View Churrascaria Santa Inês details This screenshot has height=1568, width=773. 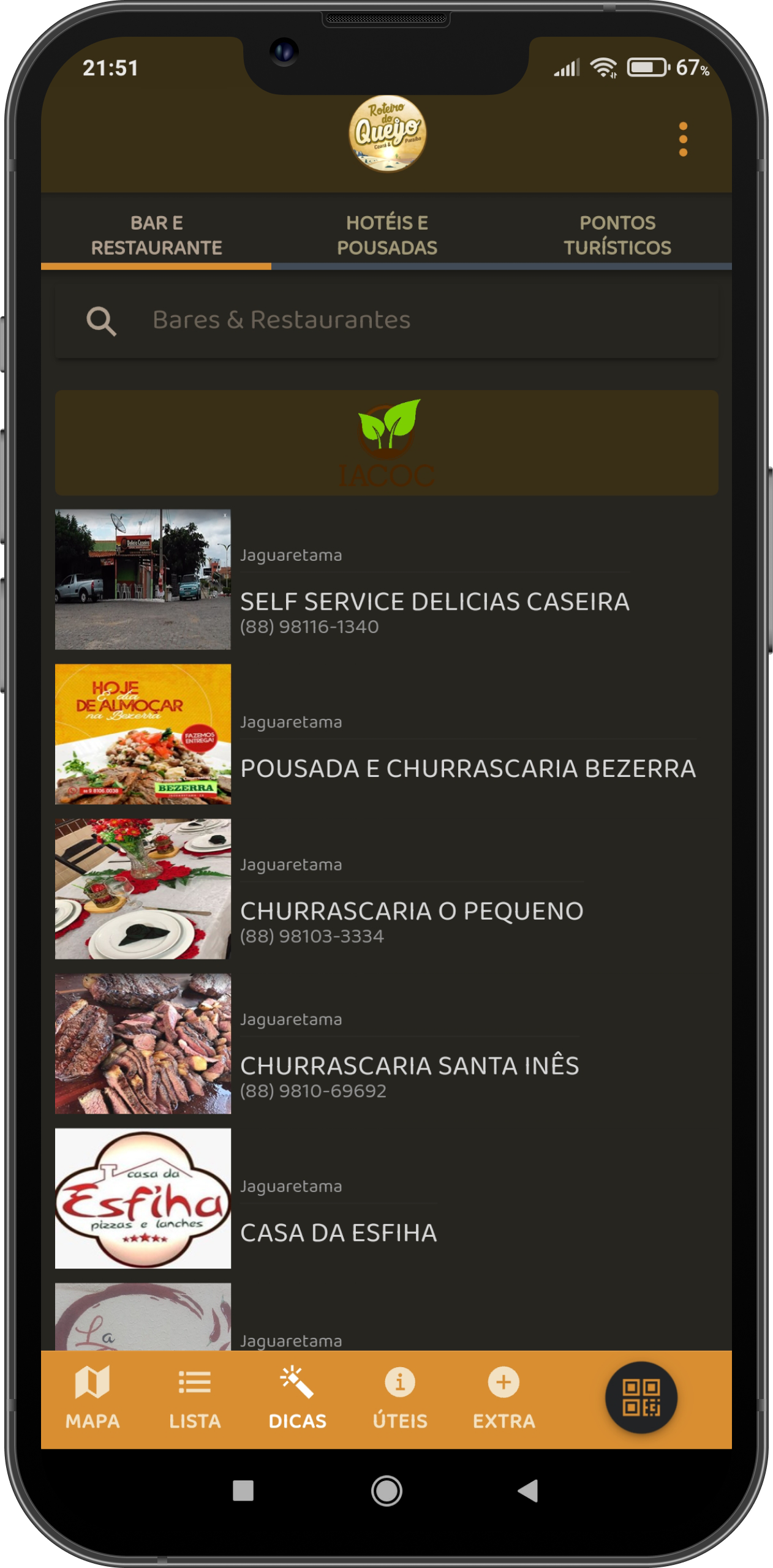coord(409,1066)
